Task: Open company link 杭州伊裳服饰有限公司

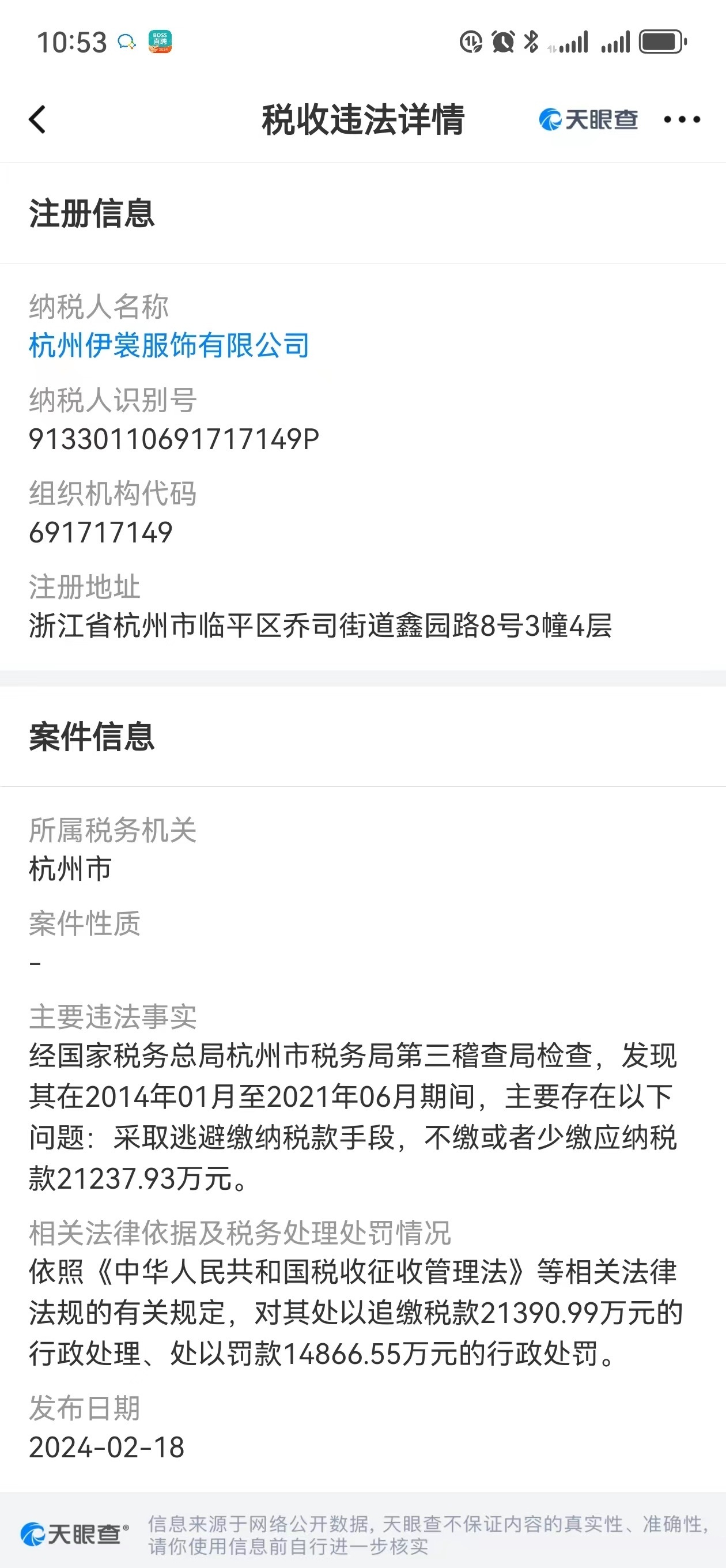Action: click(x=169, y=346)
